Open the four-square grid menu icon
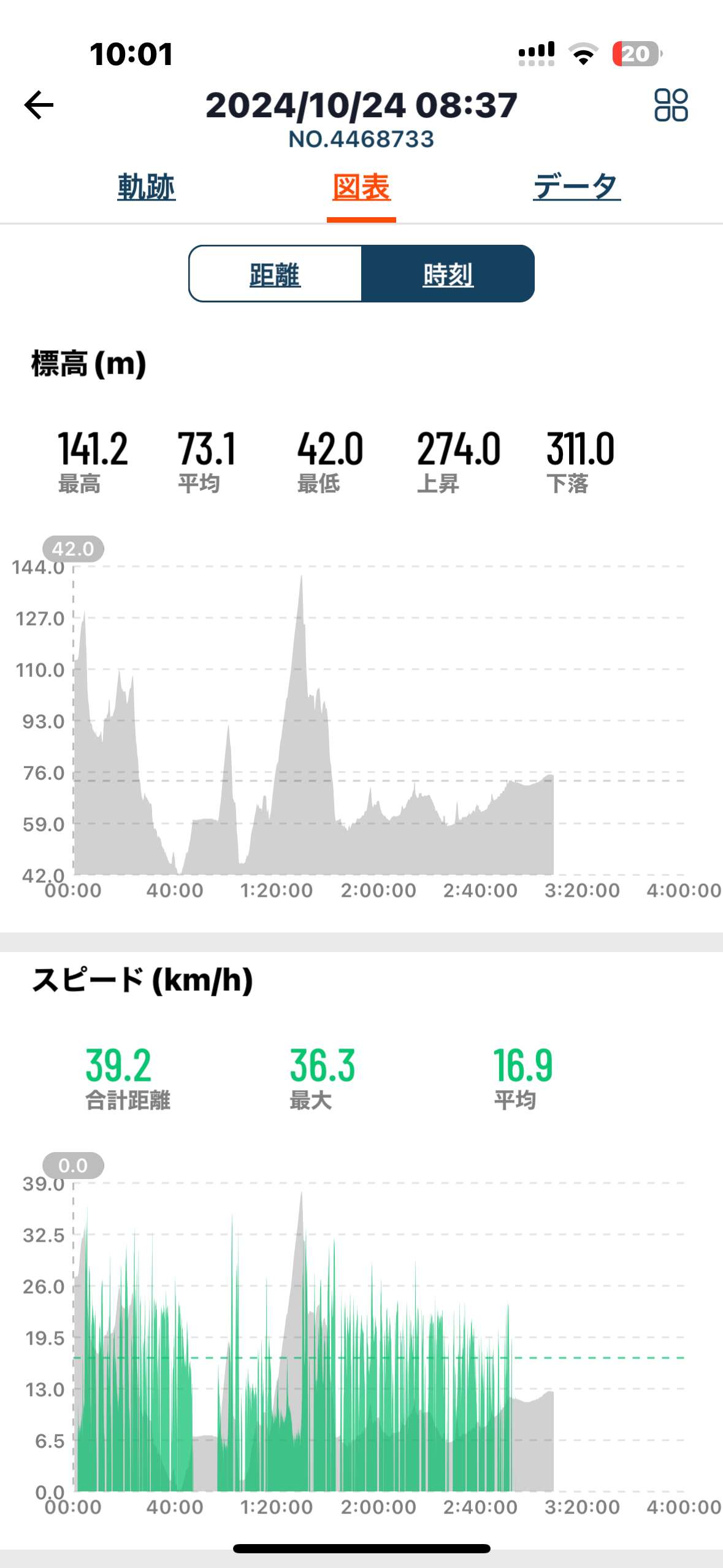Screen dimensions: 723x1568 coord(671,105)
